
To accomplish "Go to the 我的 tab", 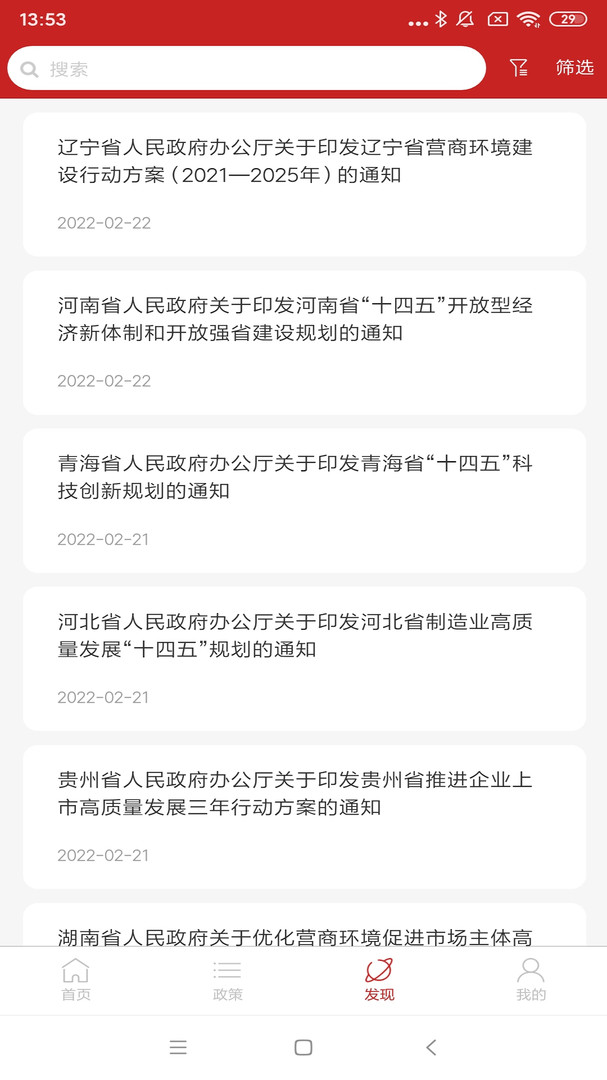I will click(531, 980).
